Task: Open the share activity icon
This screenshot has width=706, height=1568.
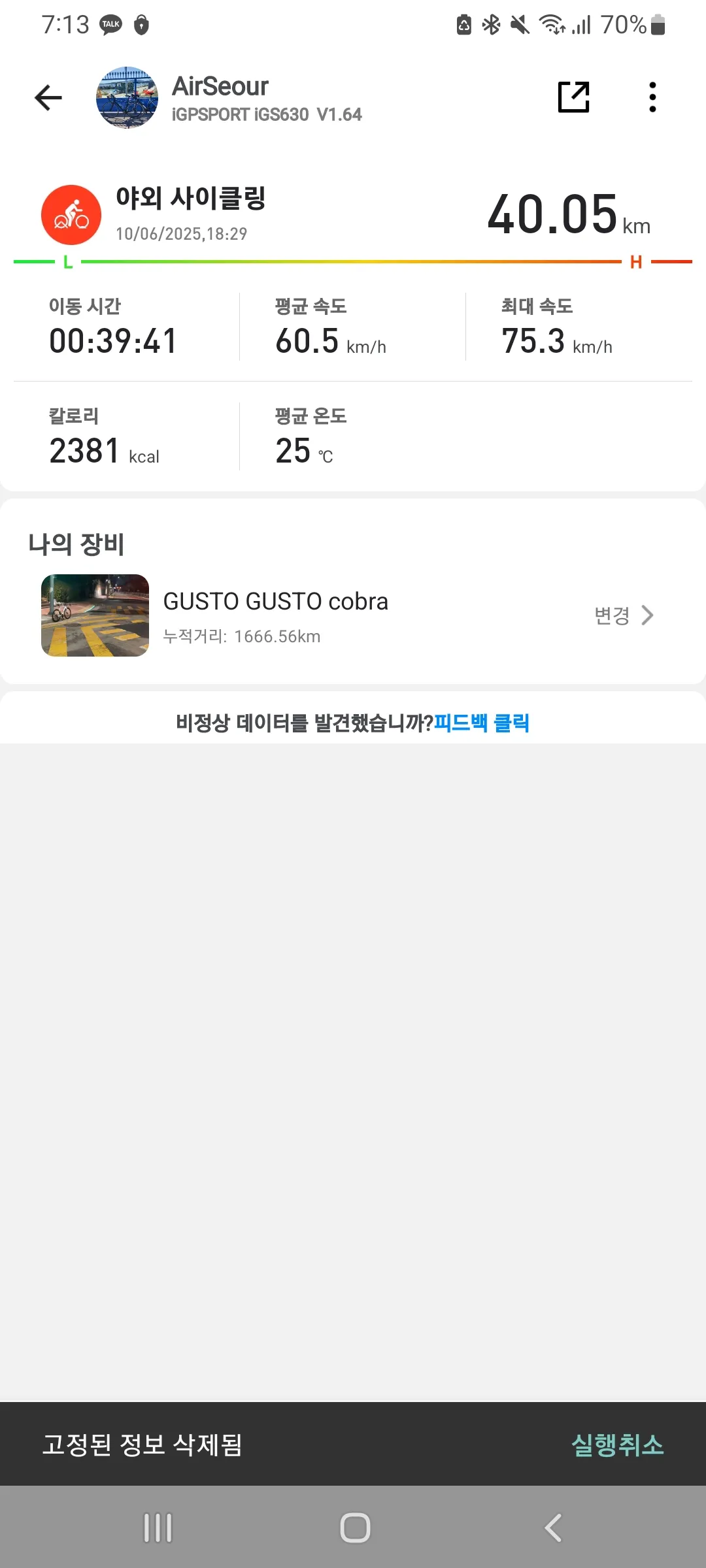Action: point(573,95)
